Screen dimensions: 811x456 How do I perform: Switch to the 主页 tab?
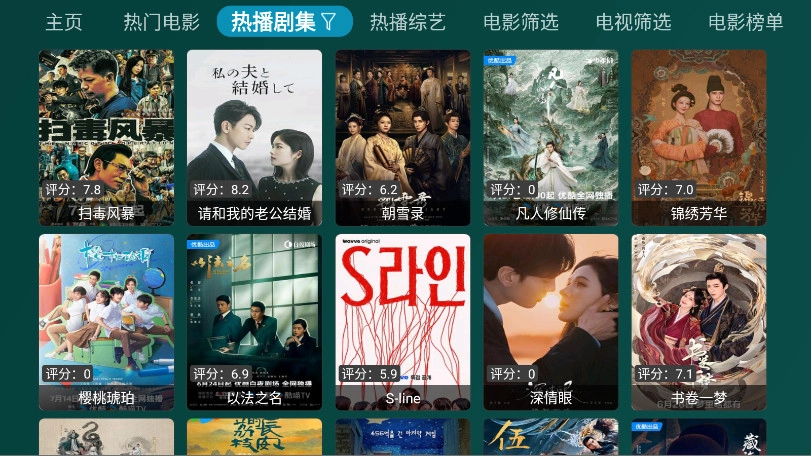pyautogui.click(x=63, y=22)
